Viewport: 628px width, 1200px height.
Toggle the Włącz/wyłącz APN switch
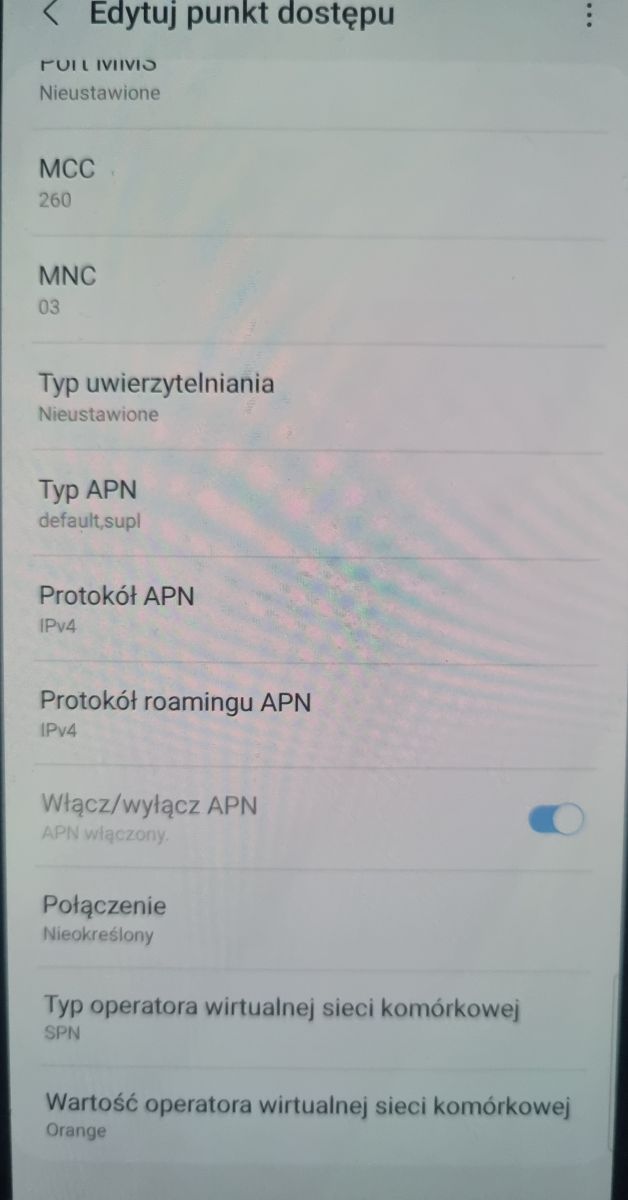pyautogui.click(x=556, y=820)
